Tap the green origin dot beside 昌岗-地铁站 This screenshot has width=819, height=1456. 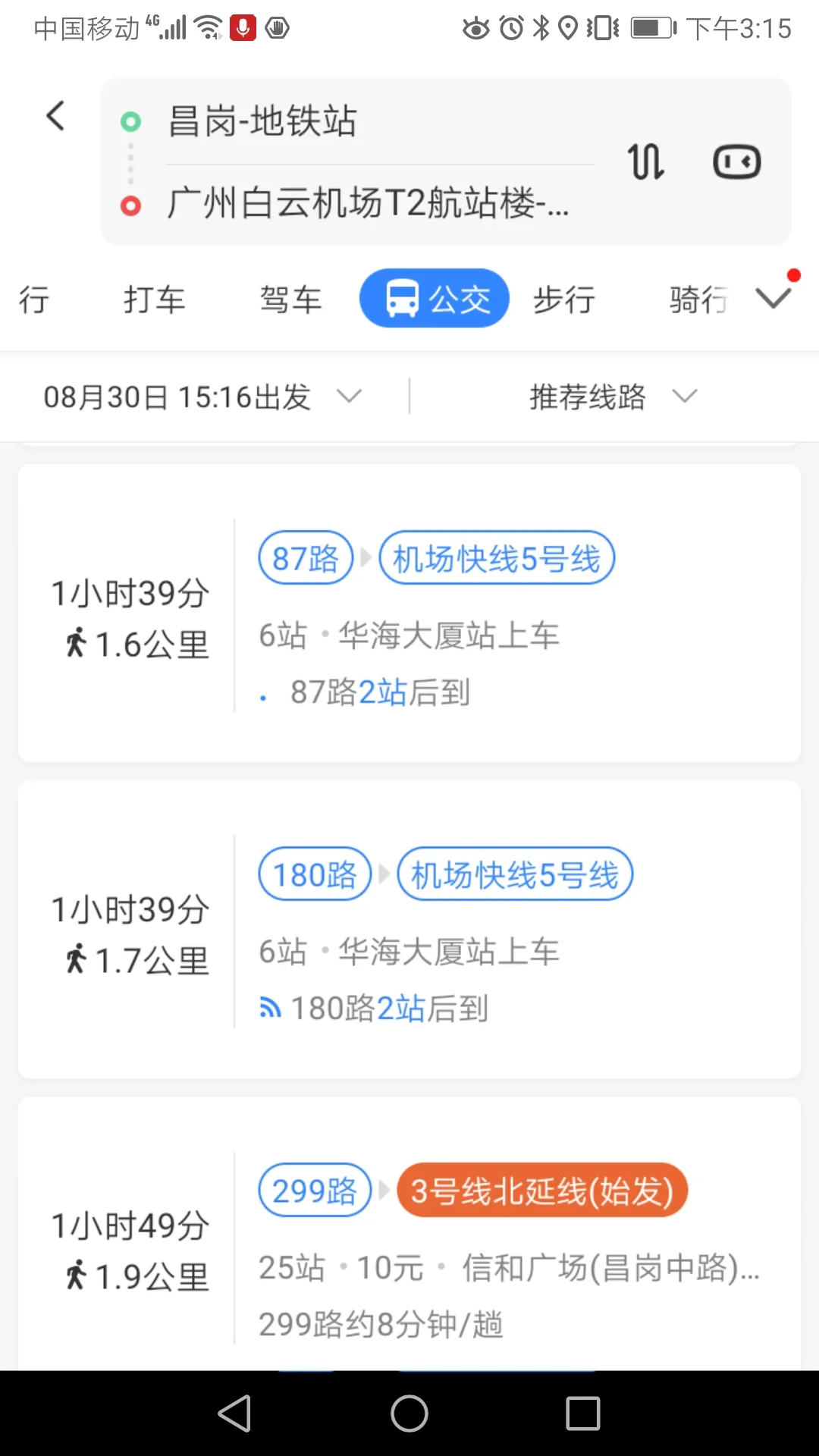(x=130, y=120)
